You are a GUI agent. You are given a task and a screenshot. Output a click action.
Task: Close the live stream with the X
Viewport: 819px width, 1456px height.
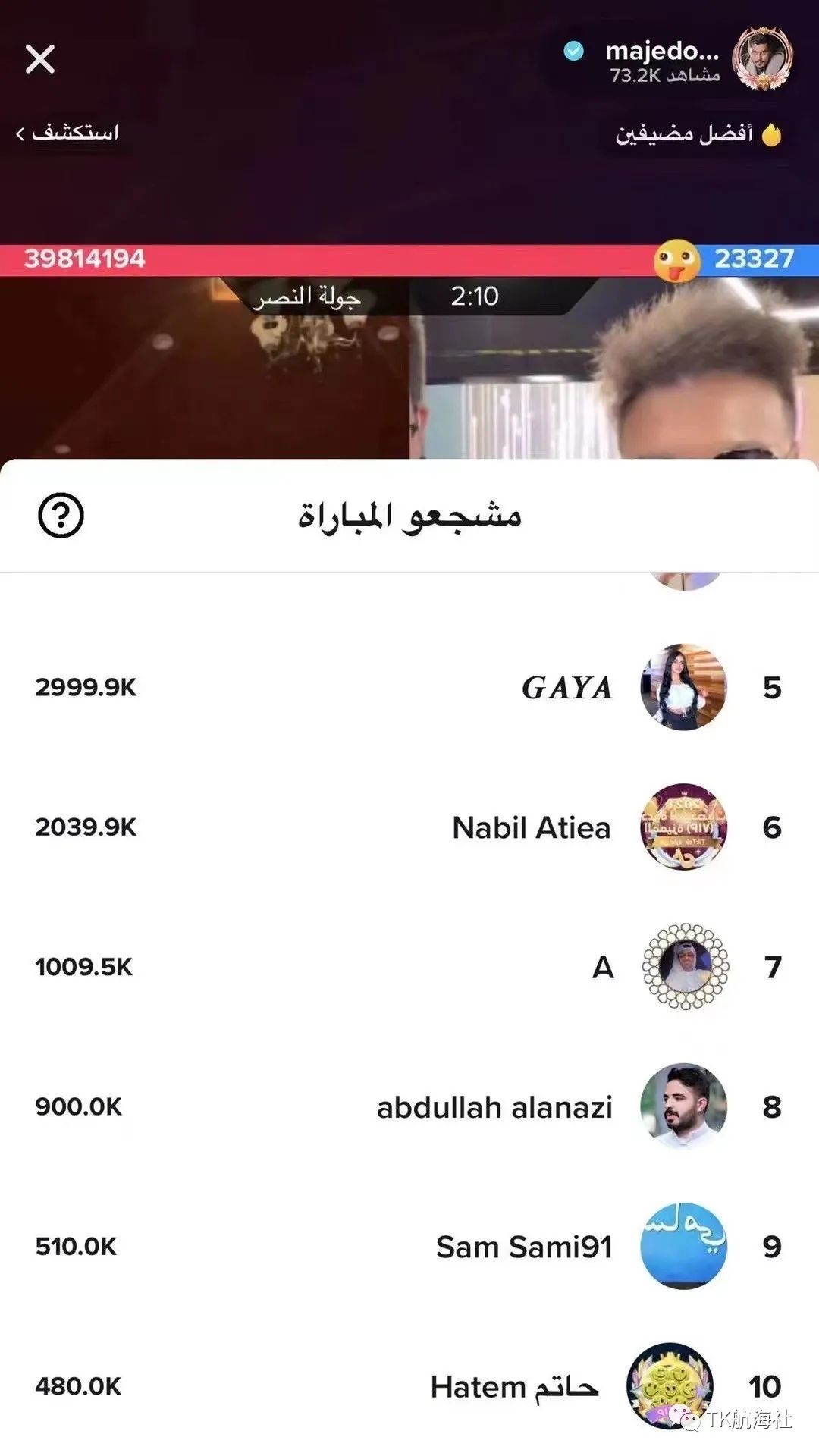click(x=40, y=59)
